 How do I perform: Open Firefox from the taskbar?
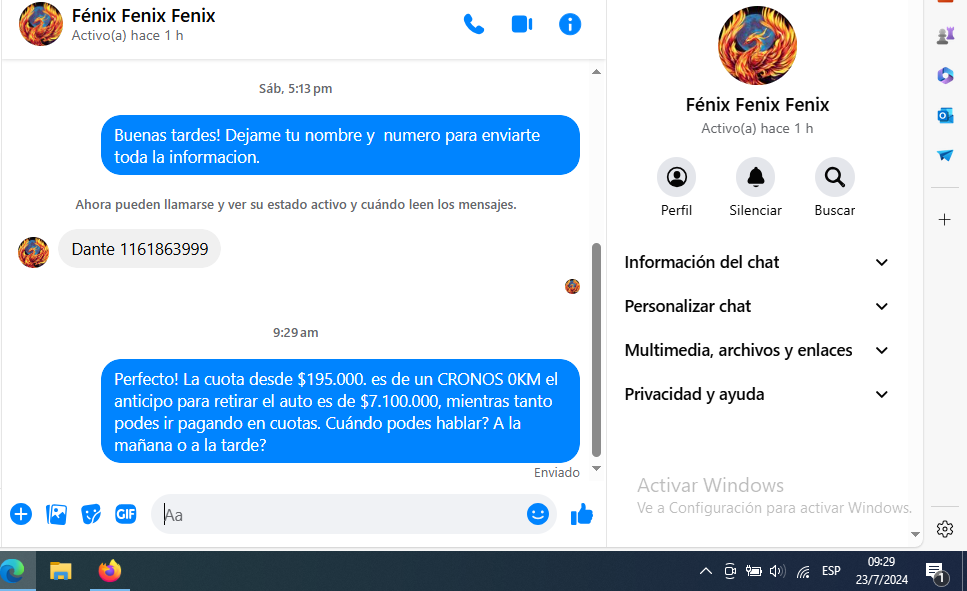(110, 571)
